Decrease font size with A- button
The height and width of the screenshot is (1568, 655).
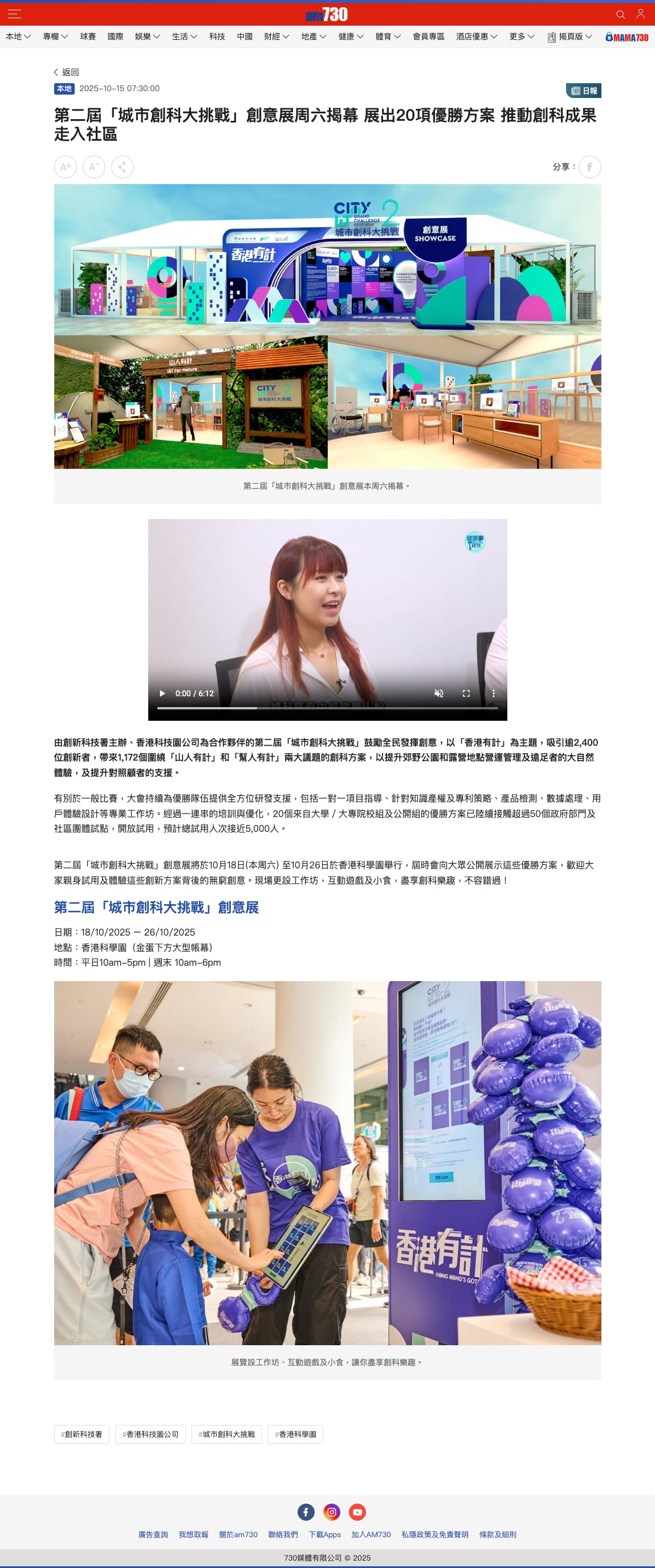(93, 167)
